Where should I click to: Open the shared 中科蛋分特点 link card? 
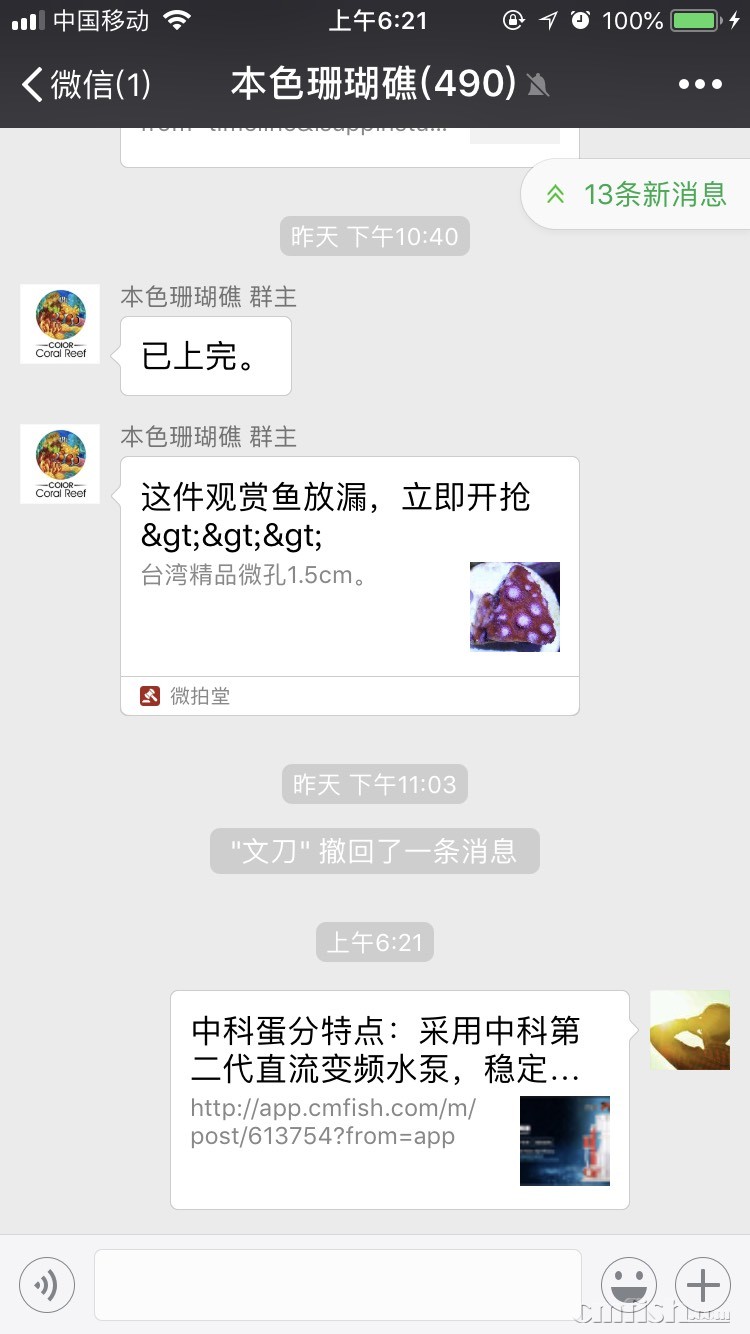pyautogui.click(x=400, y=1099)
